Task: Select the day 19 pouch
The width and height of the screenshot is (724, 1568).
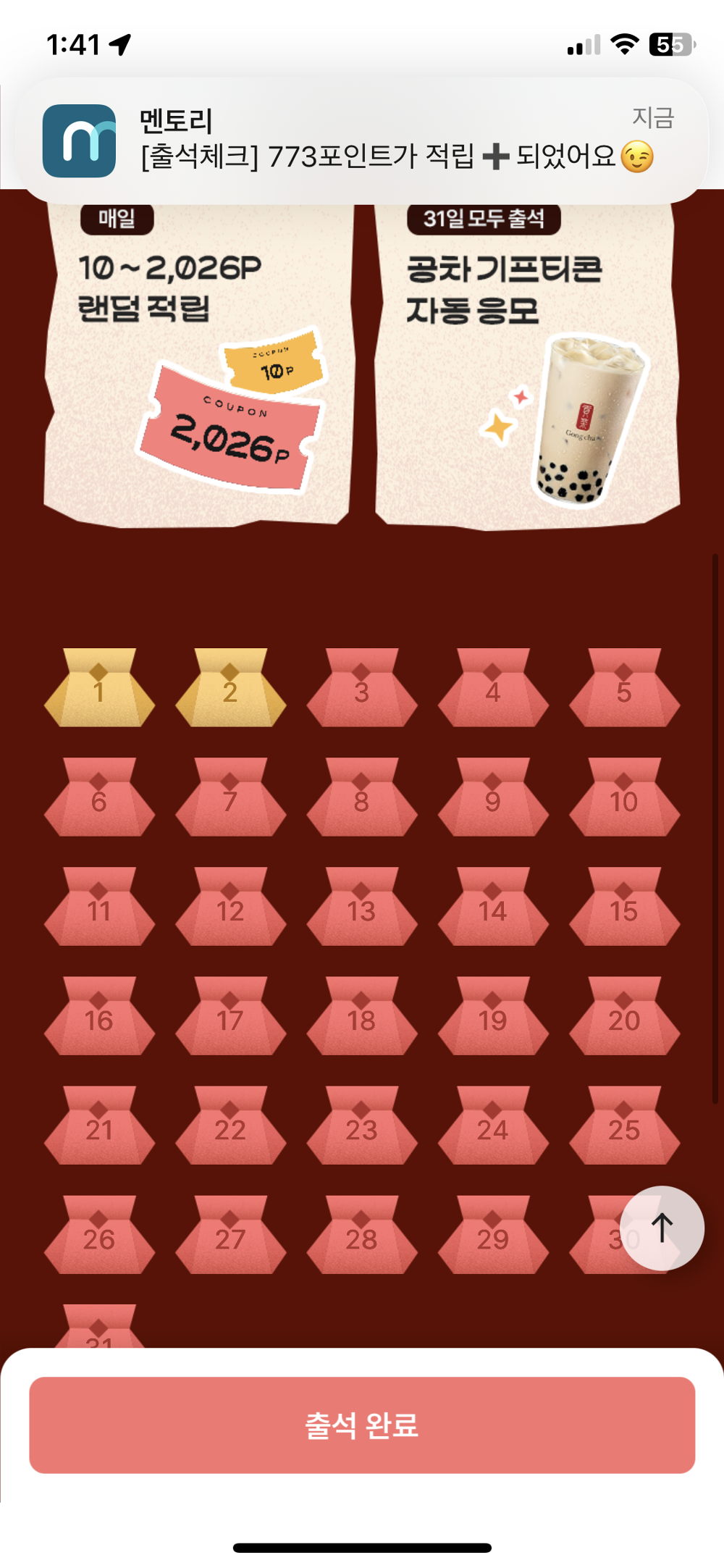Action: tap(492, 1018)
